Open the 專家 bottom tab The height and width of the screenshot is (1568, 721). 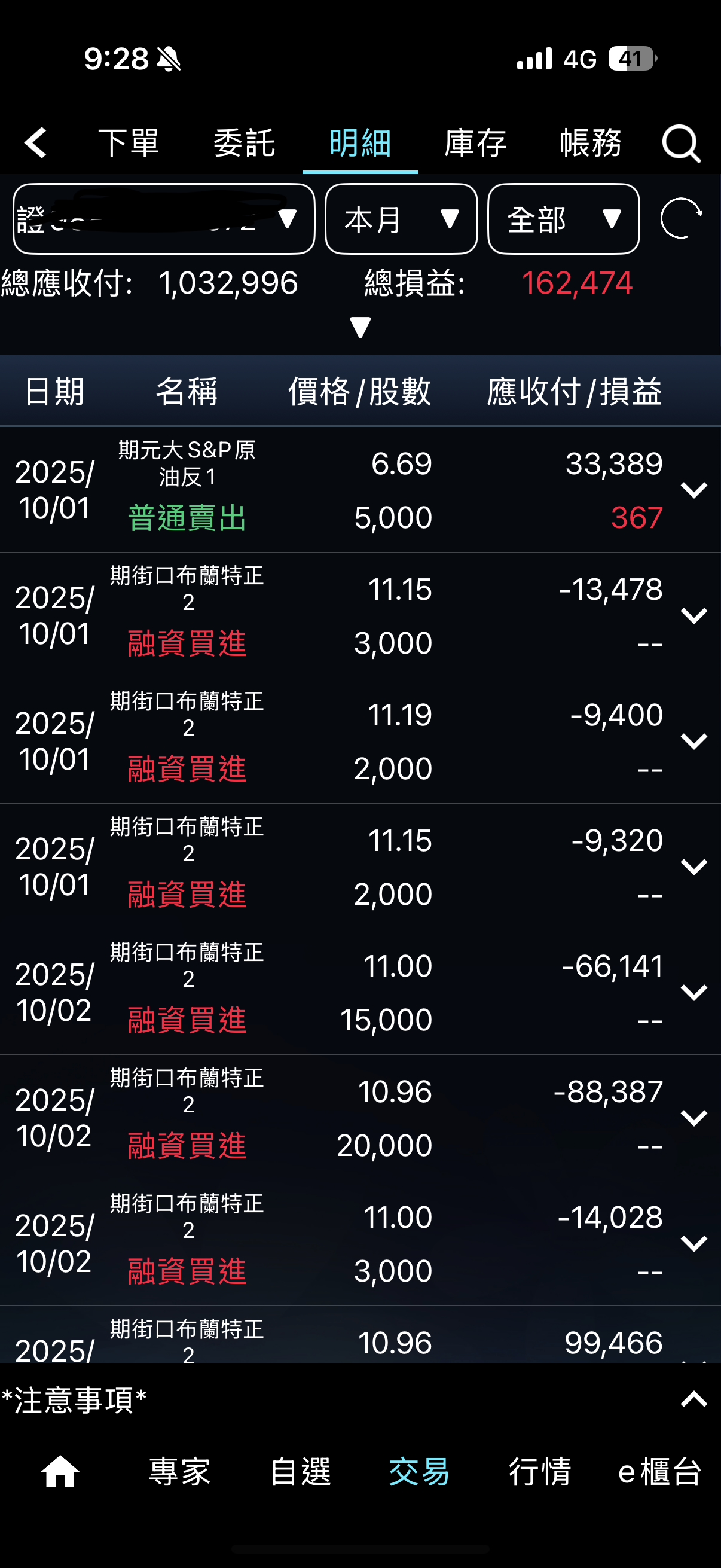click(x=179, y=1472)
